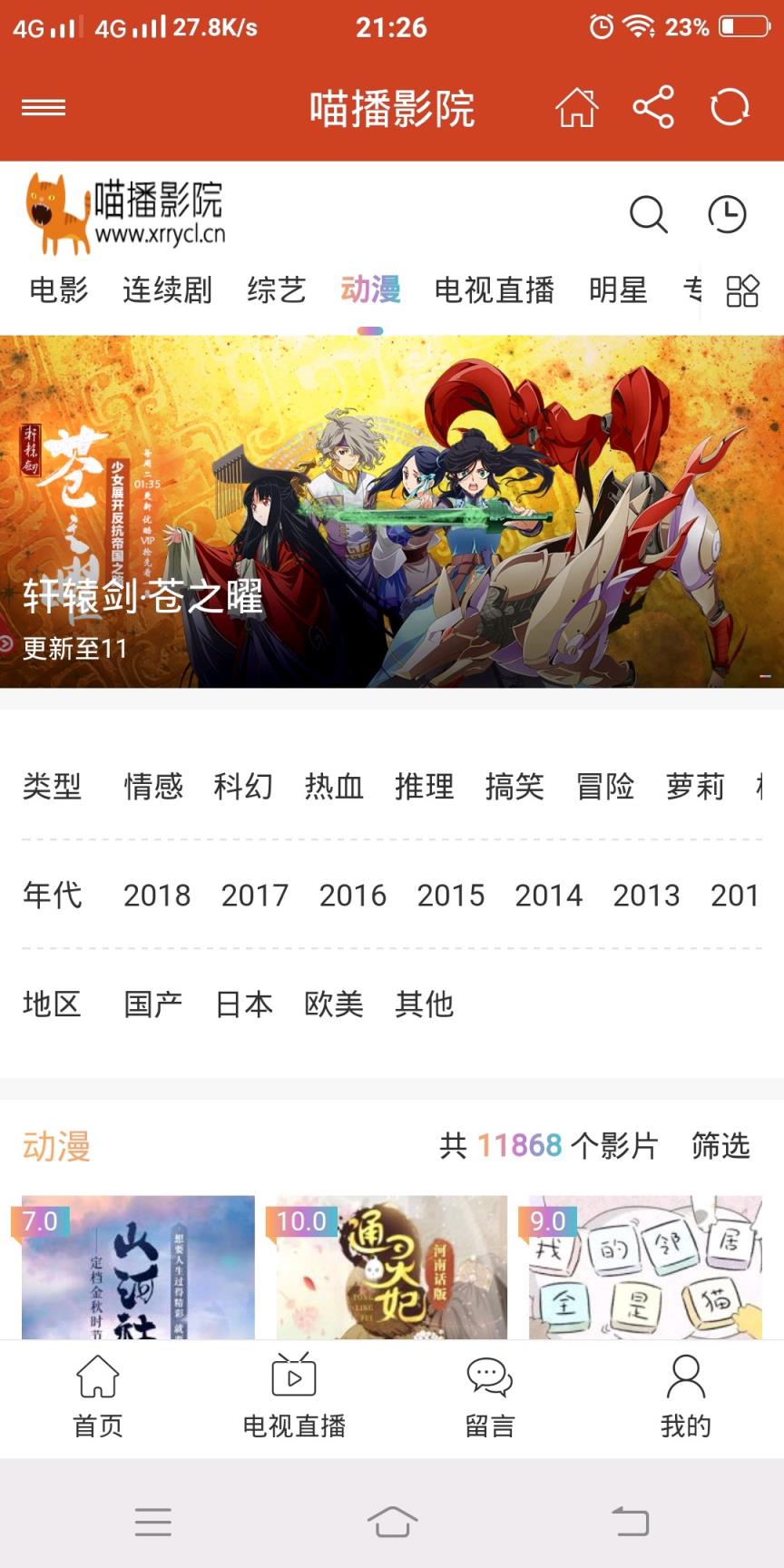The image size is (784, 1568).
Task: Return home using home icon in header
Action: click(x=578, y=106)
